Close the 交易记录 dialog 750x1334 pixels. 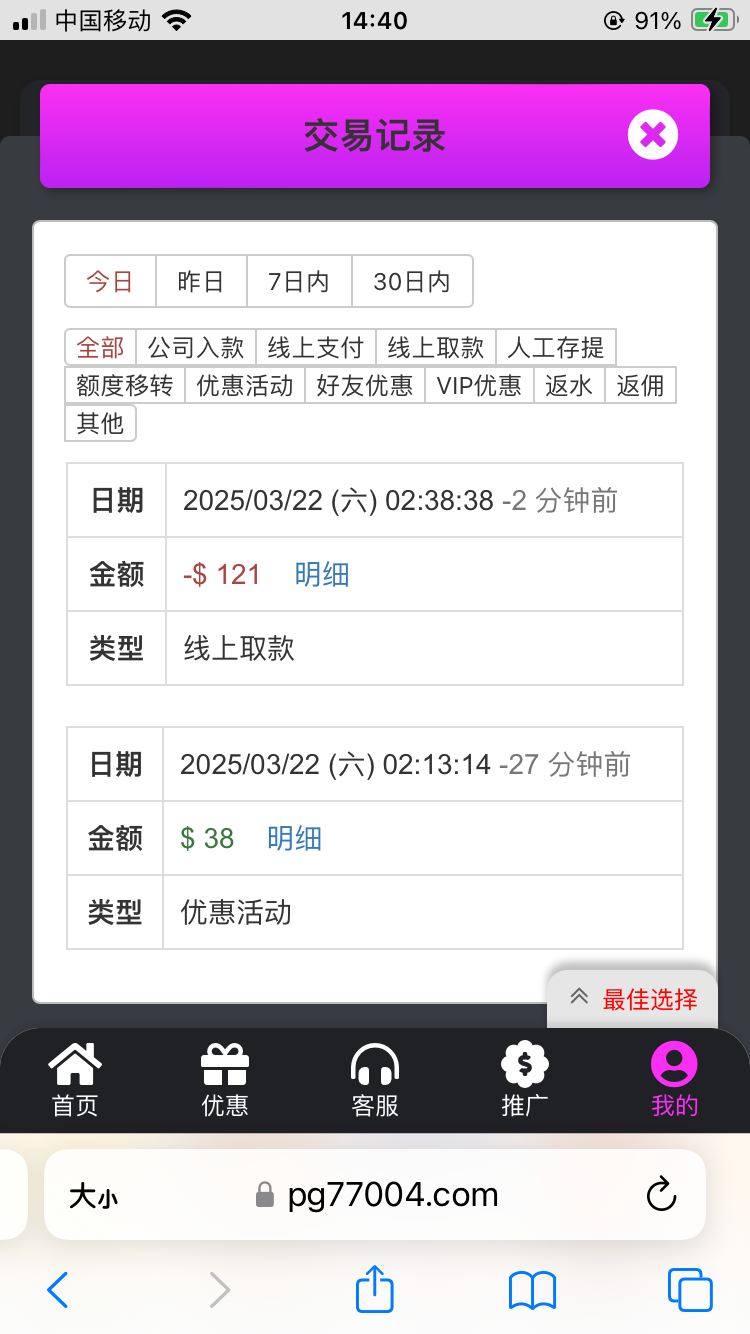[x=653, y=135]
